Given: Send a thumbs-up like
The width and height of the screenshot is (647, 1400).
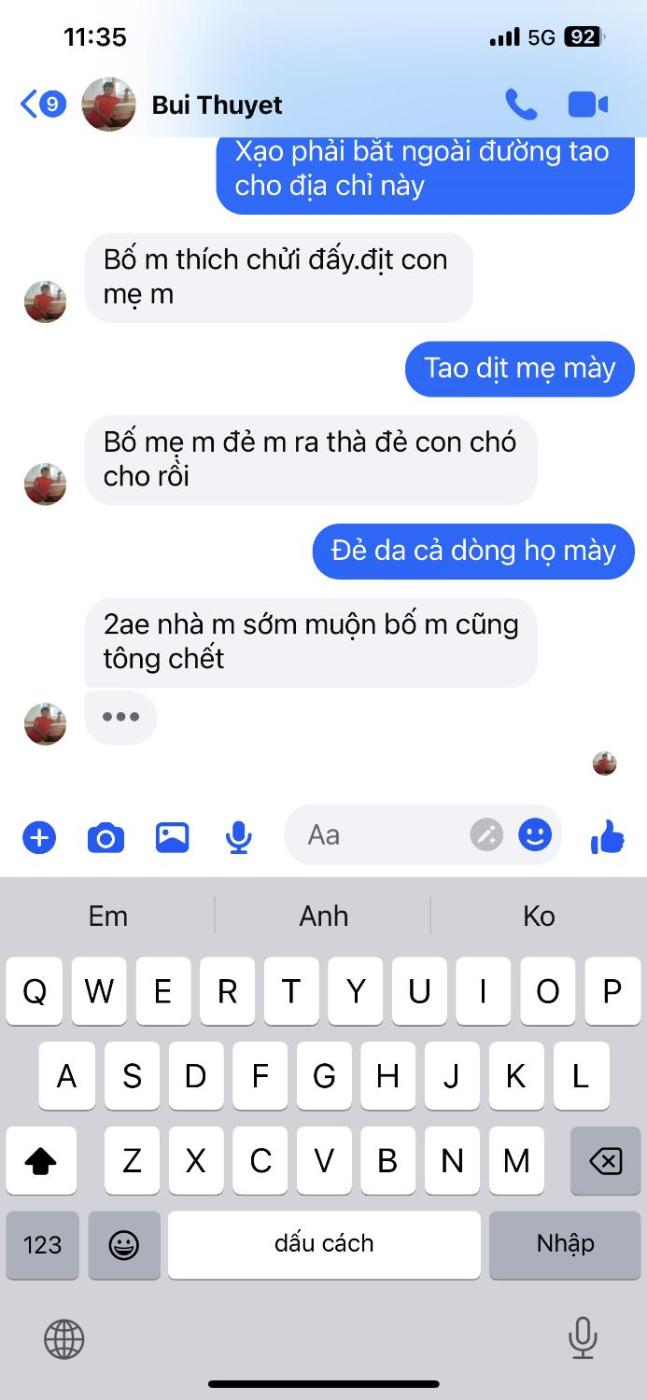Looking at the screenshot, I should coord(607,837).
